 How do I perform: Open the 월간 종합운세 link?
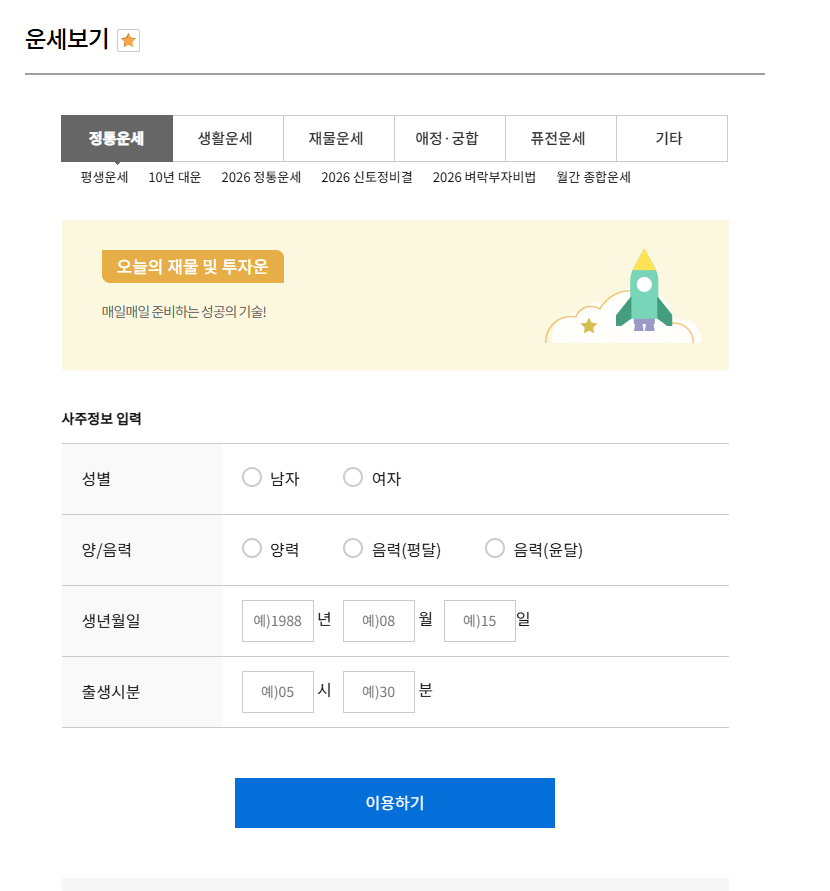coord(593,177)
